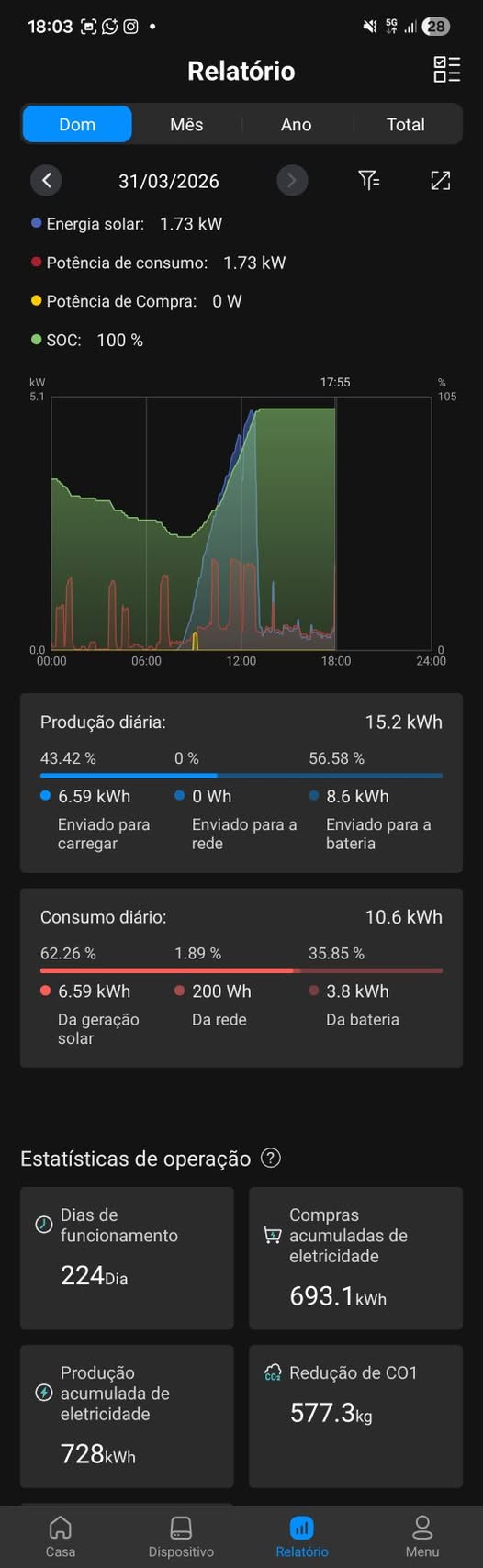Image resolution: width=483 pixels, height=1568 pixels.
Task: Open the Dispositivo tab
Action: point(181,1537)
